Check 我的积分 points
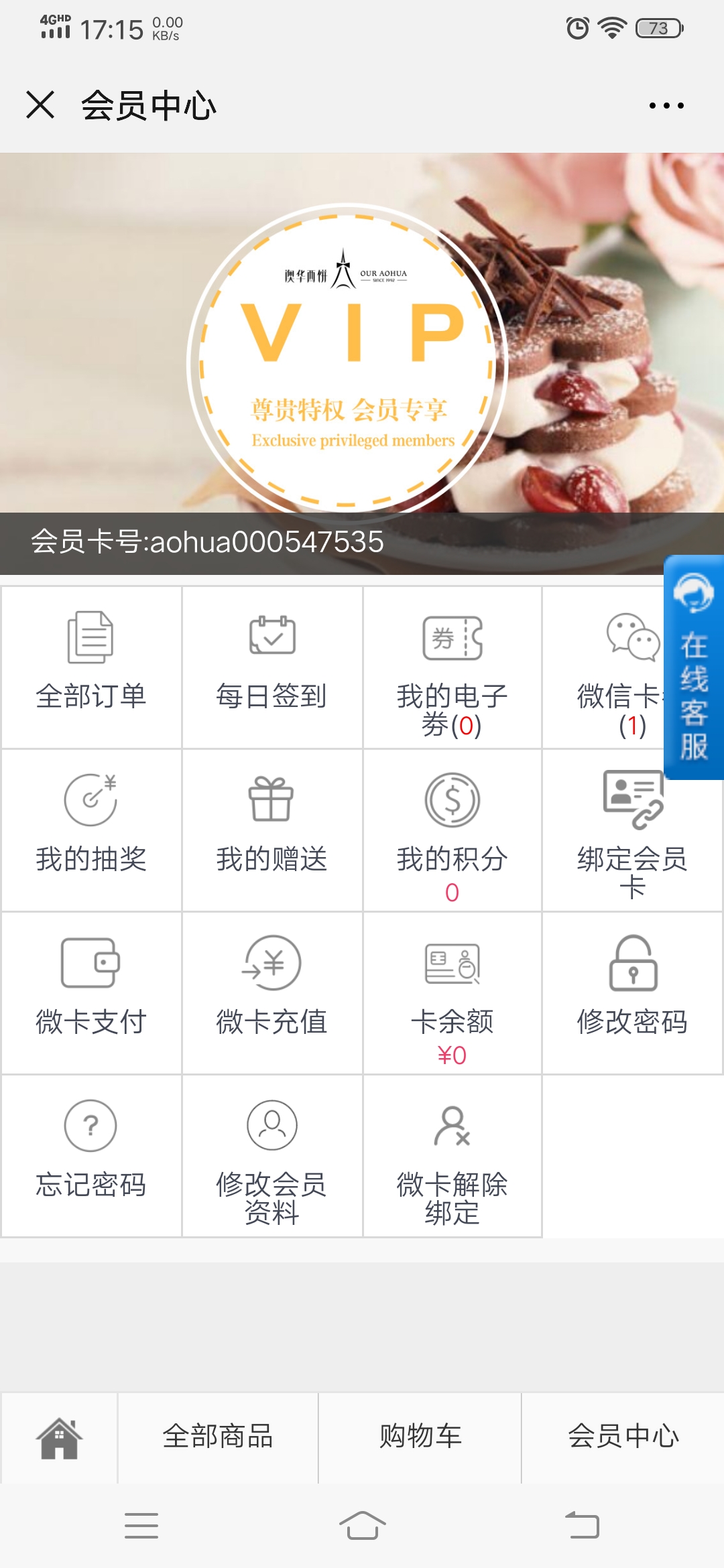724x1568 pixels. click(452, 830)
